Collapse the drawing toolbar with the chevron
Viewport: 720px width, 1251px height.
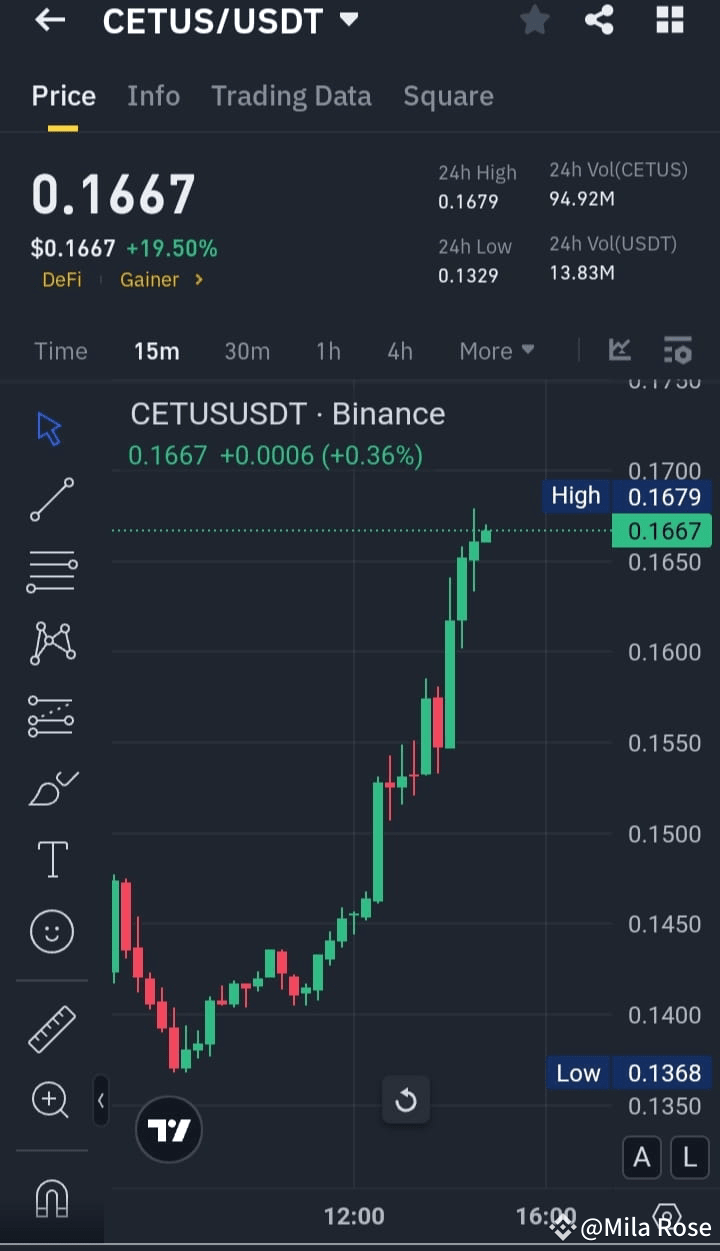tap(101, 1100)
